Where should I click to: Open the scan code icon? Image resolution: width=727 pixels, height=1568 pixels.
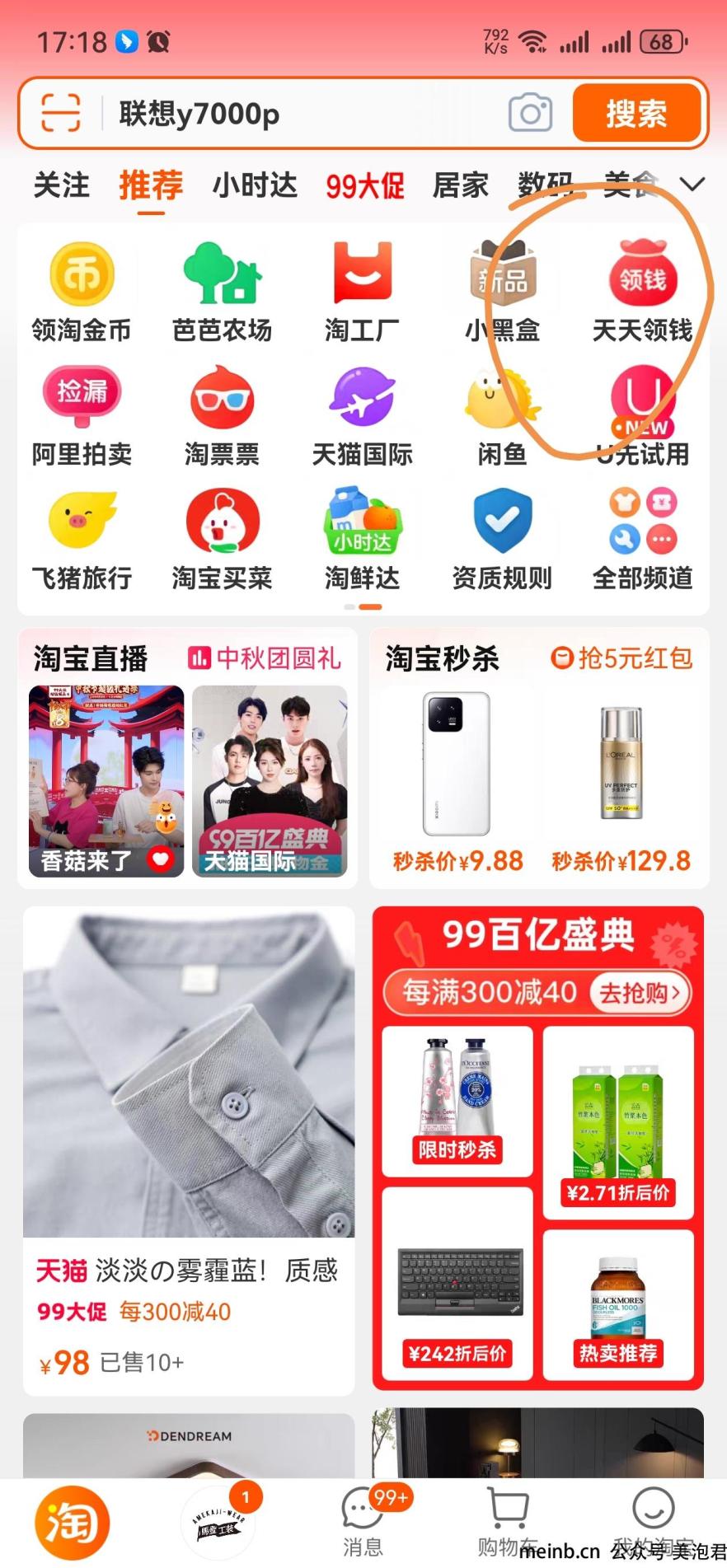(61, 113)
